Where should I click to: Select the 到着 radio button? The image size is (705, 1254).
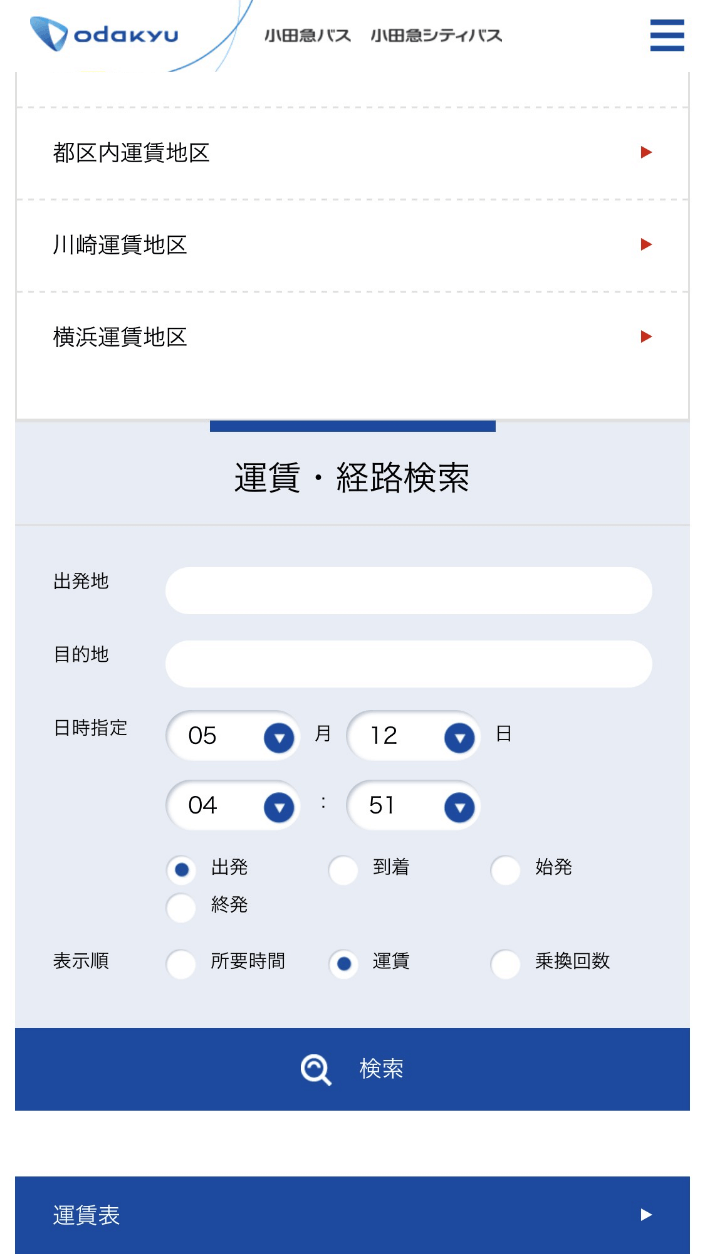pos(343,870)
